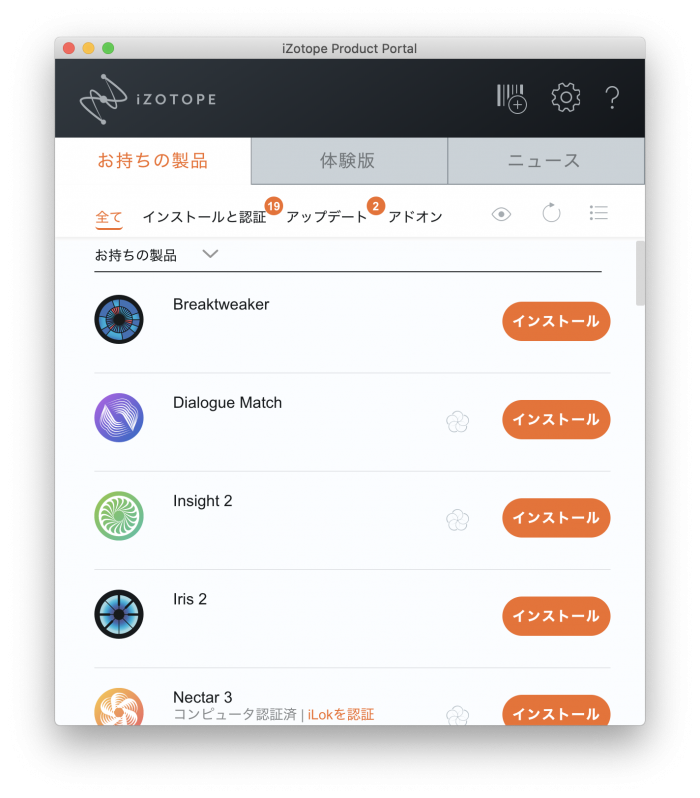Install Iris 2
700x798 pixels.
pyautogui.click(x=556, y=615)
